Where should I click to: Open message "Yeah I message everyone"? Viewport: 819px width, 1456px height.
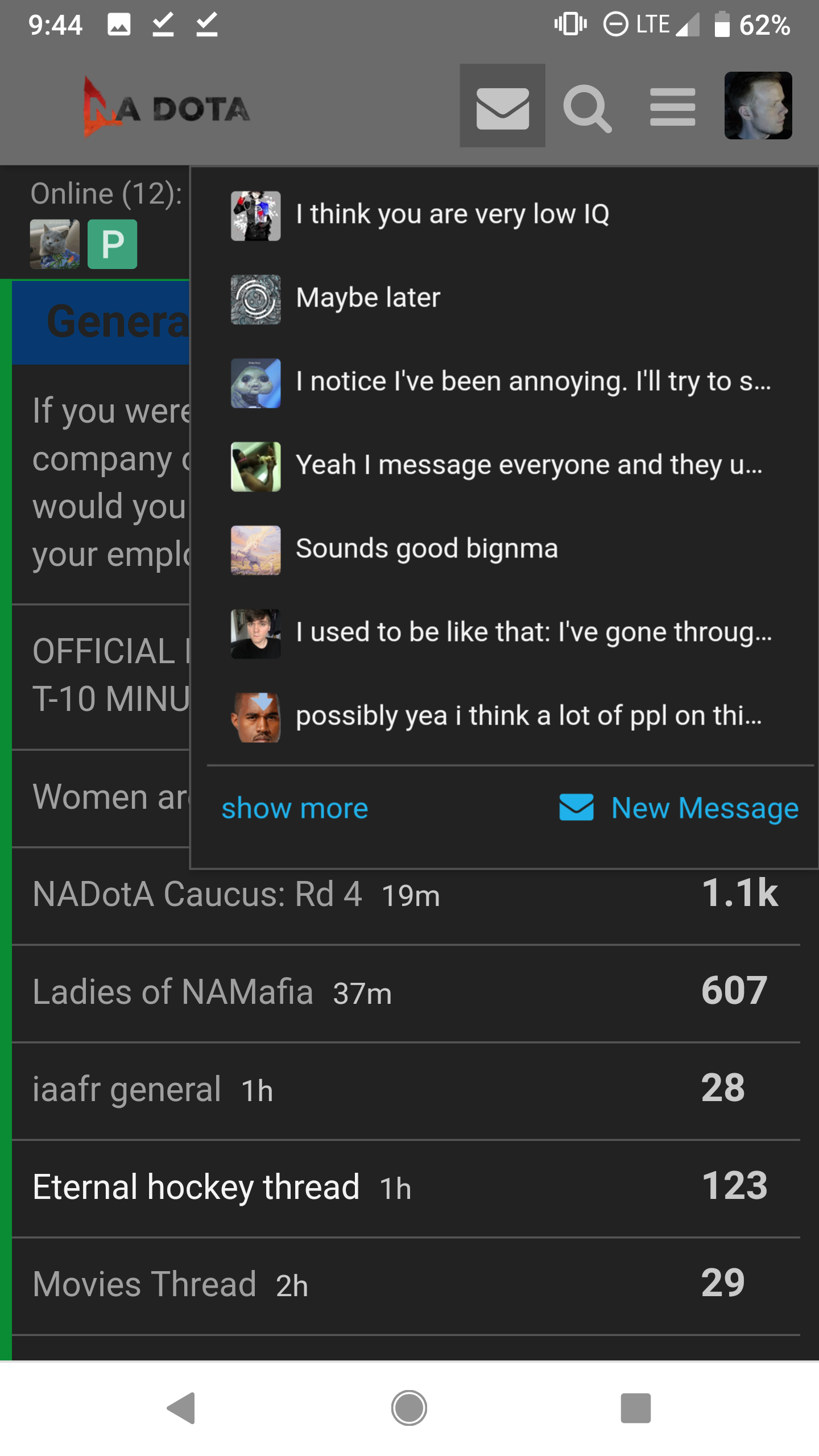tap(504, 466)
